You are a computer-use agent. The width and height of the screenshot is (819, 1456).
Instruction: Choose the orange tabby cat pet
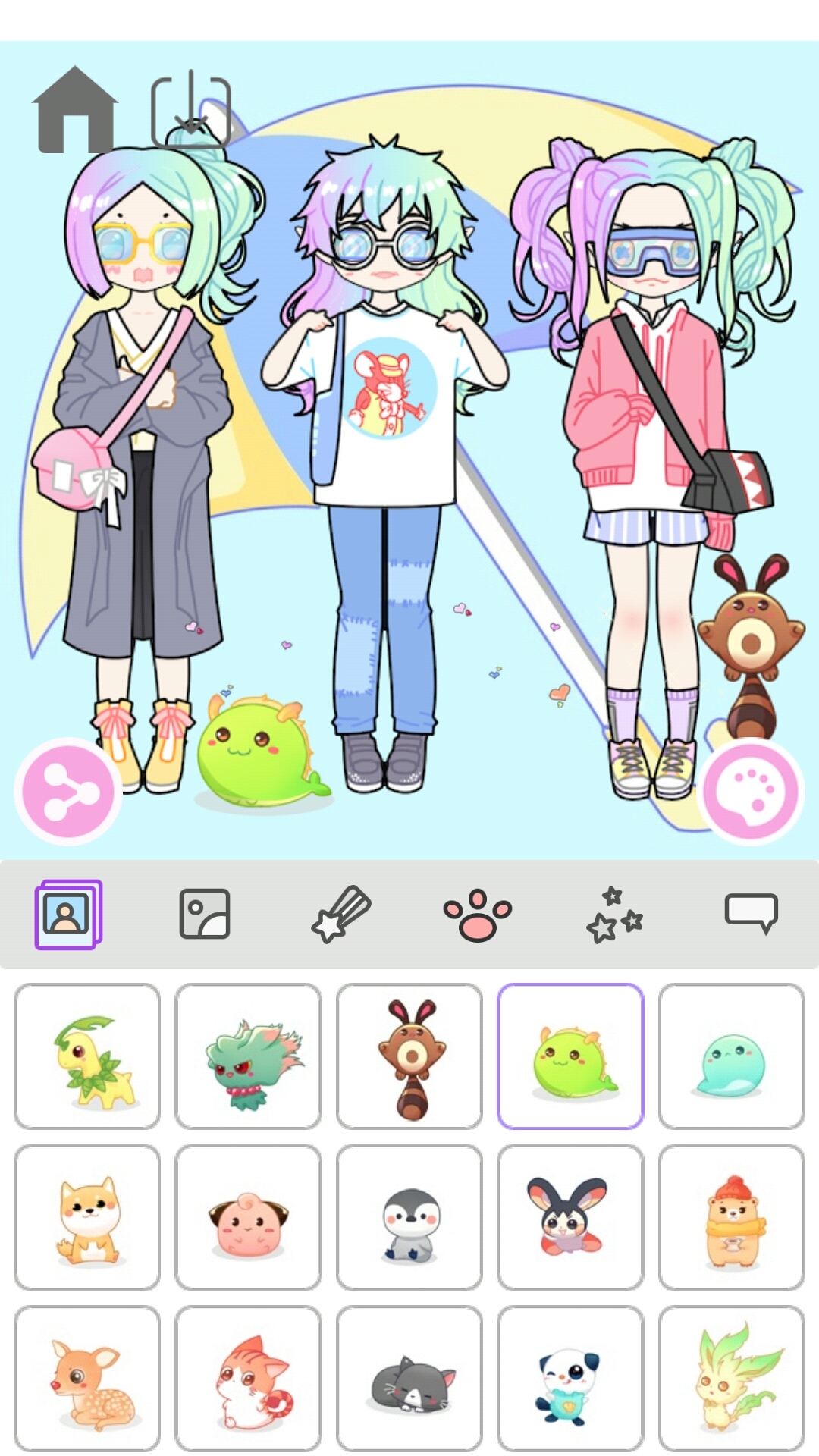[248, 1378]
